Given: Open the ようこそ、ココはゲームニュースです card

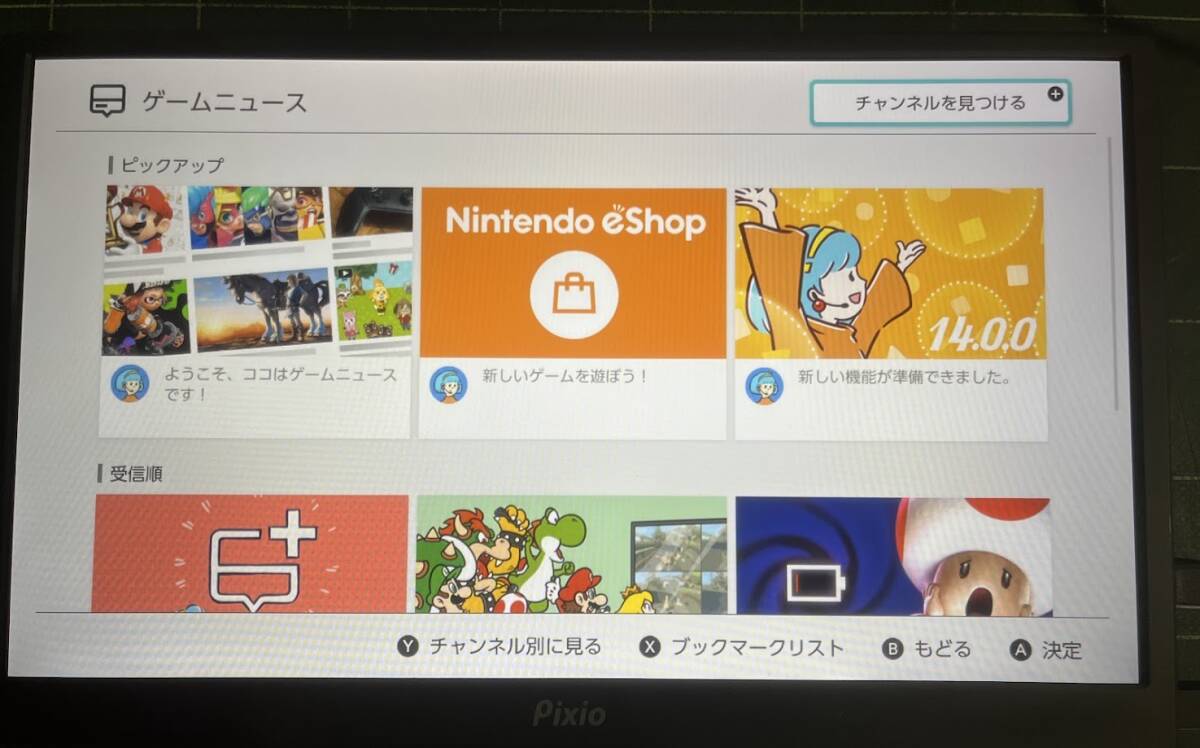Looking at the screenshot, I should coord(255,311).
